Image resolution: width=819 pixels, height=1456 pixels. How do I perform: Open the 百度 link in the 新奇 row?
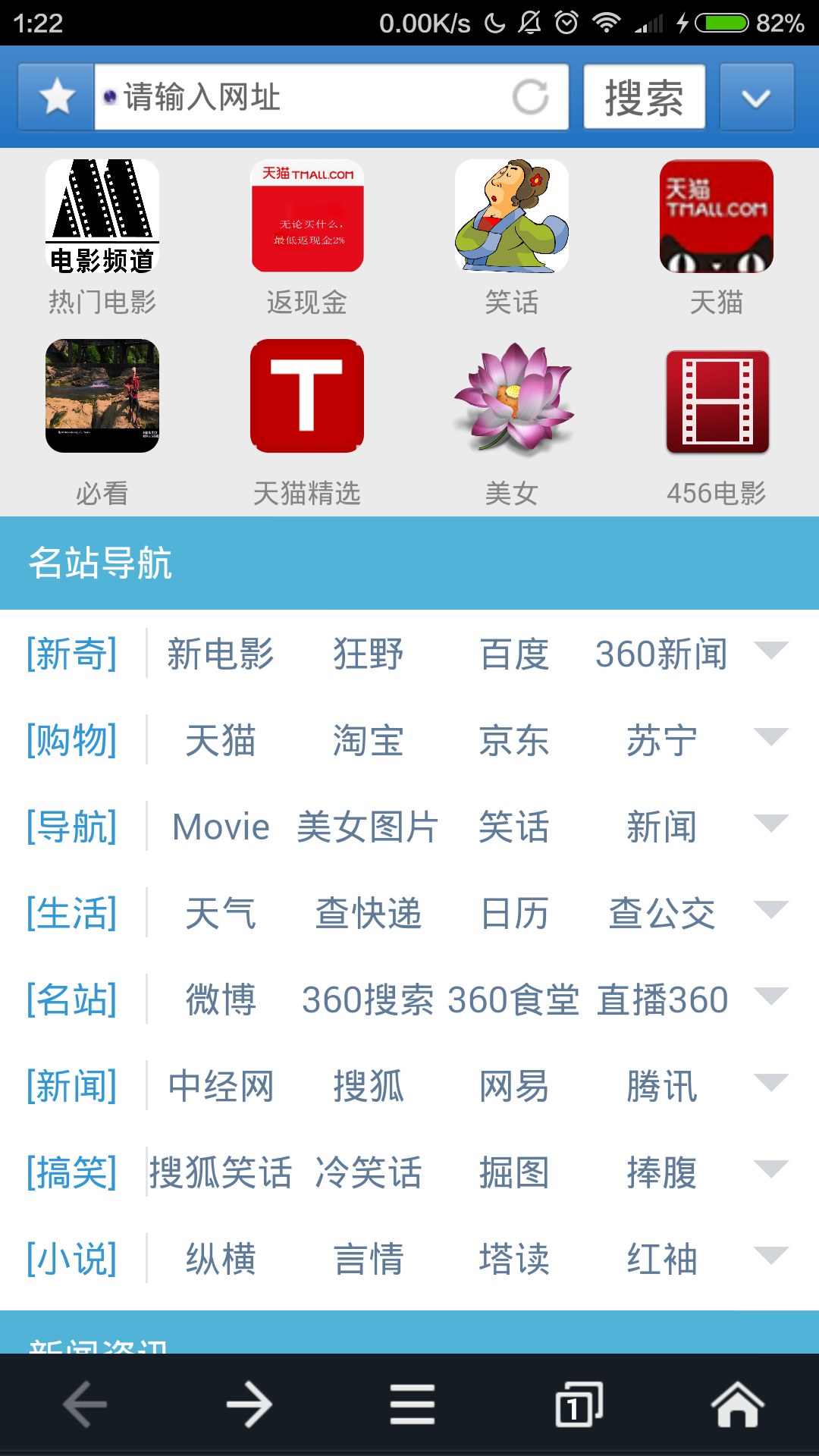(x=514, y=654)
